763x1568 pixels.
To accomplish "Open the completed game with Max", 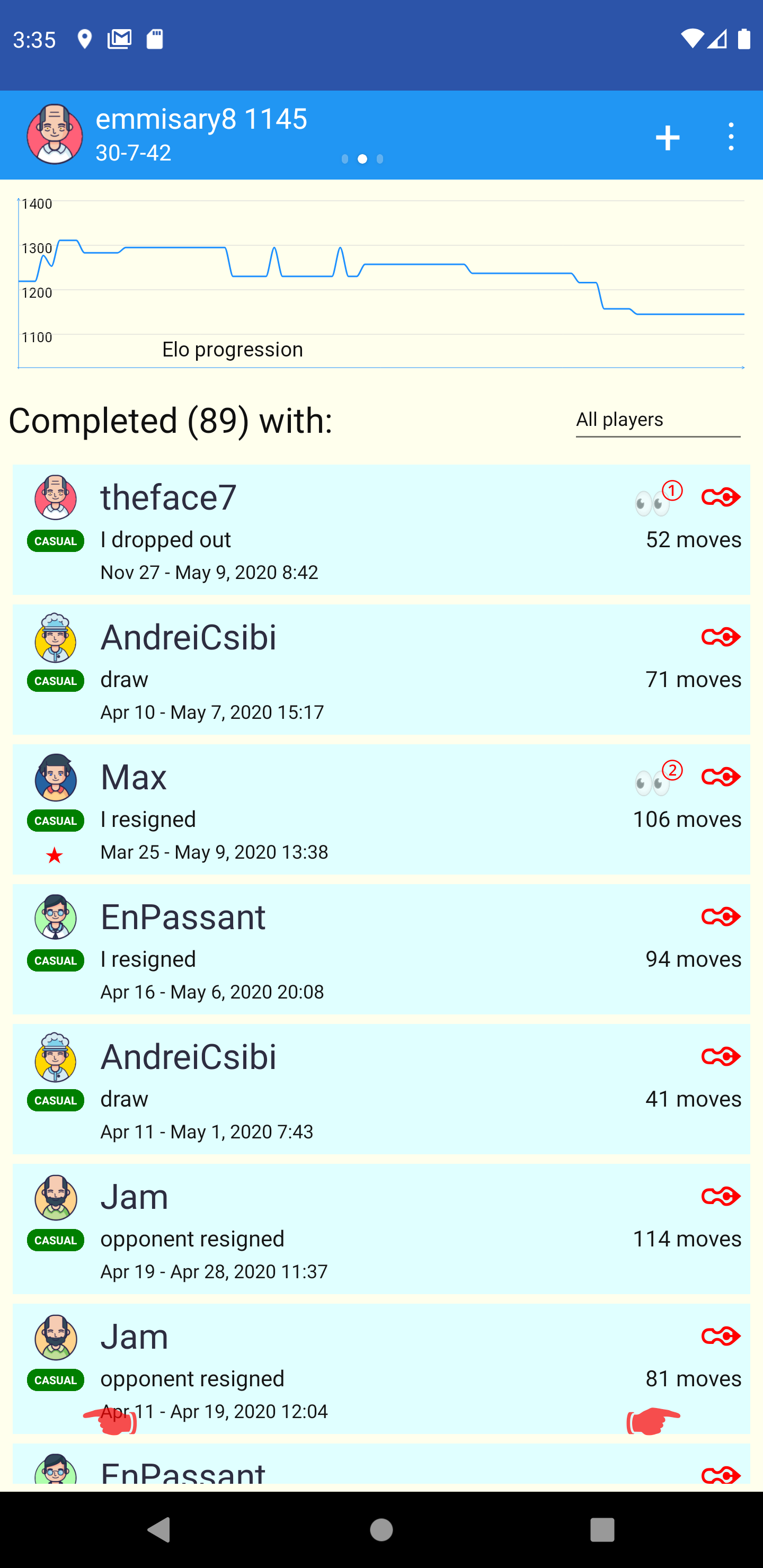I will (366, 809).
